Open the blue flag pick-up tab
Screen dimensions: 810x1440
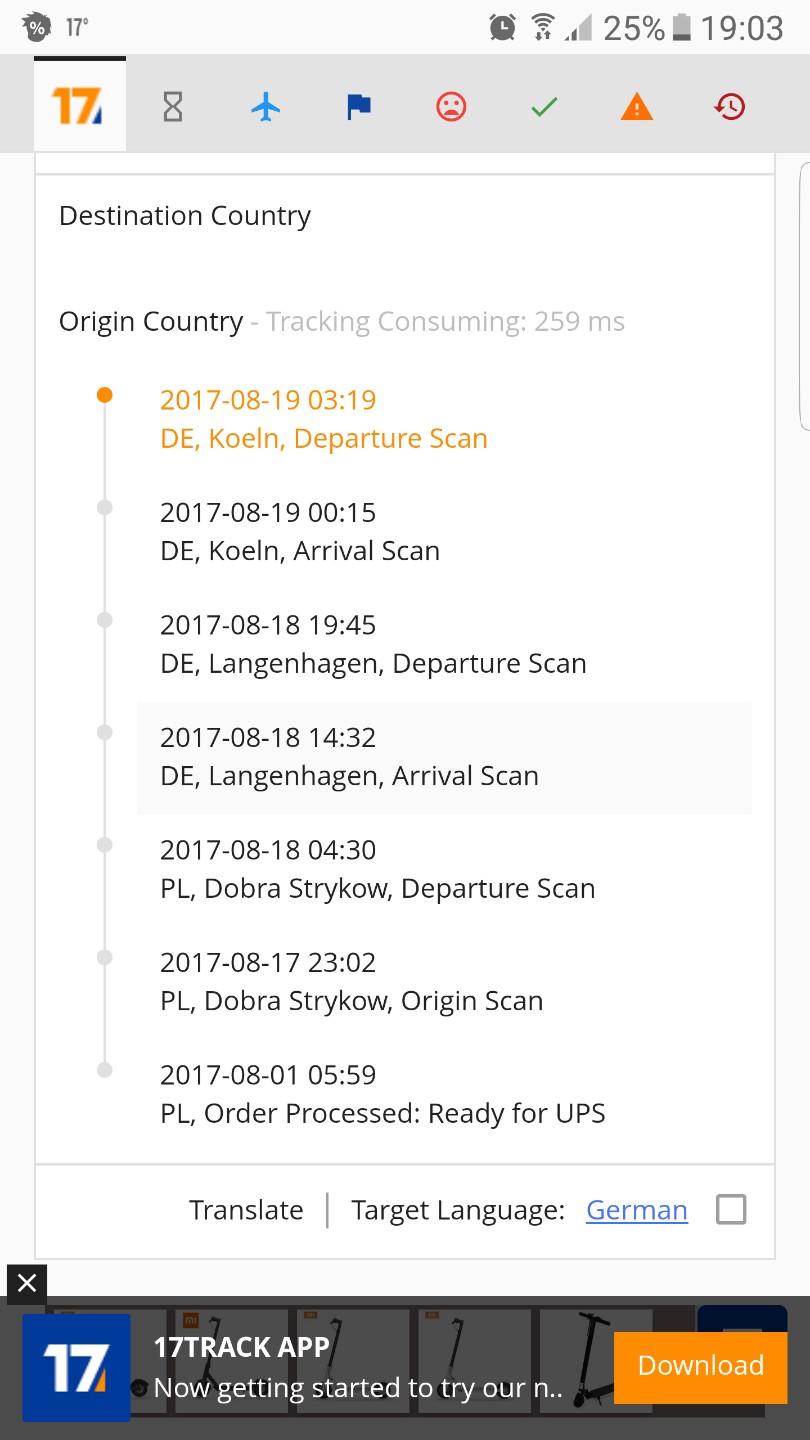tap(359, 106)
